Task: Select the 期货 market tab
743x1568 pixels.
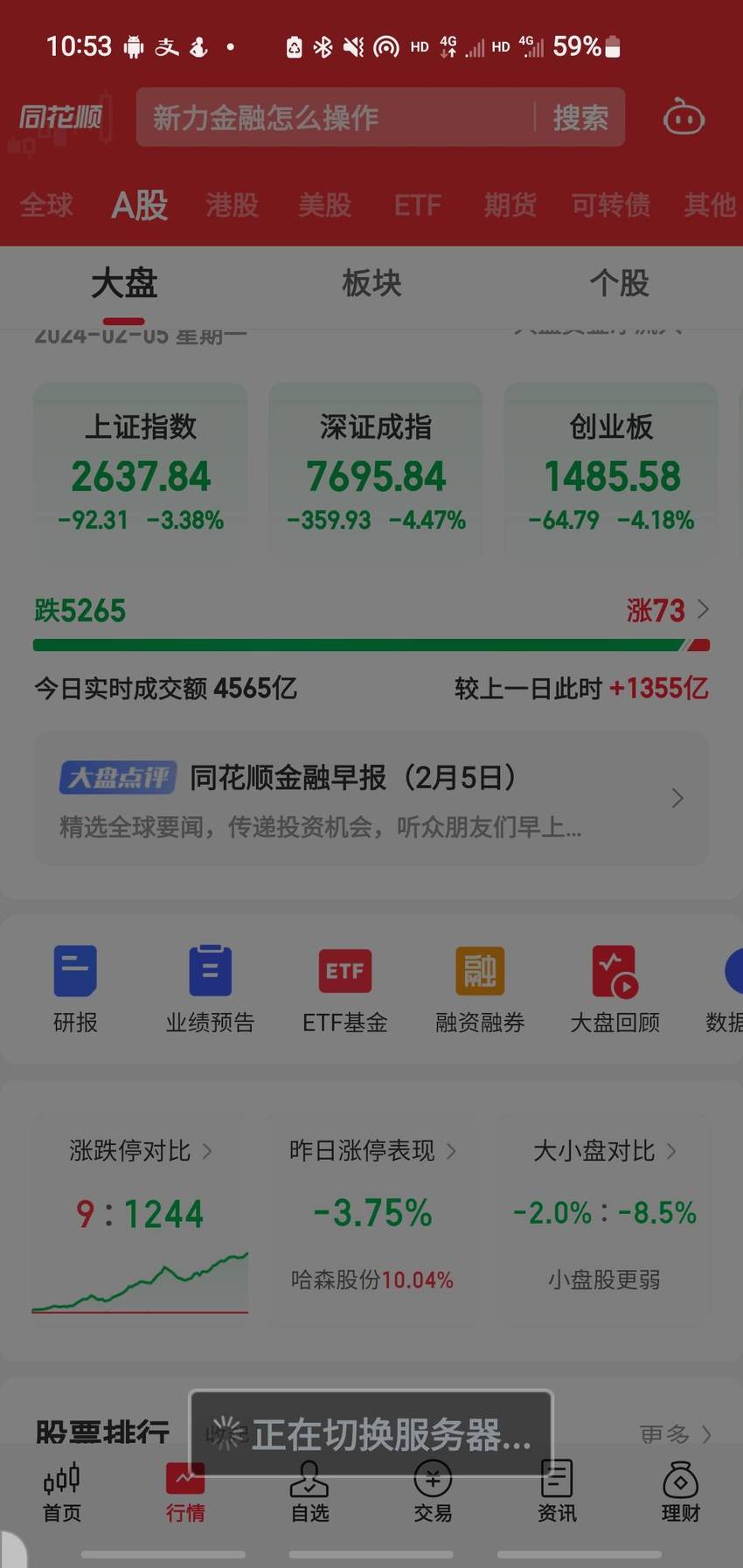Action: pyautogui.click(x=510, y=205)
